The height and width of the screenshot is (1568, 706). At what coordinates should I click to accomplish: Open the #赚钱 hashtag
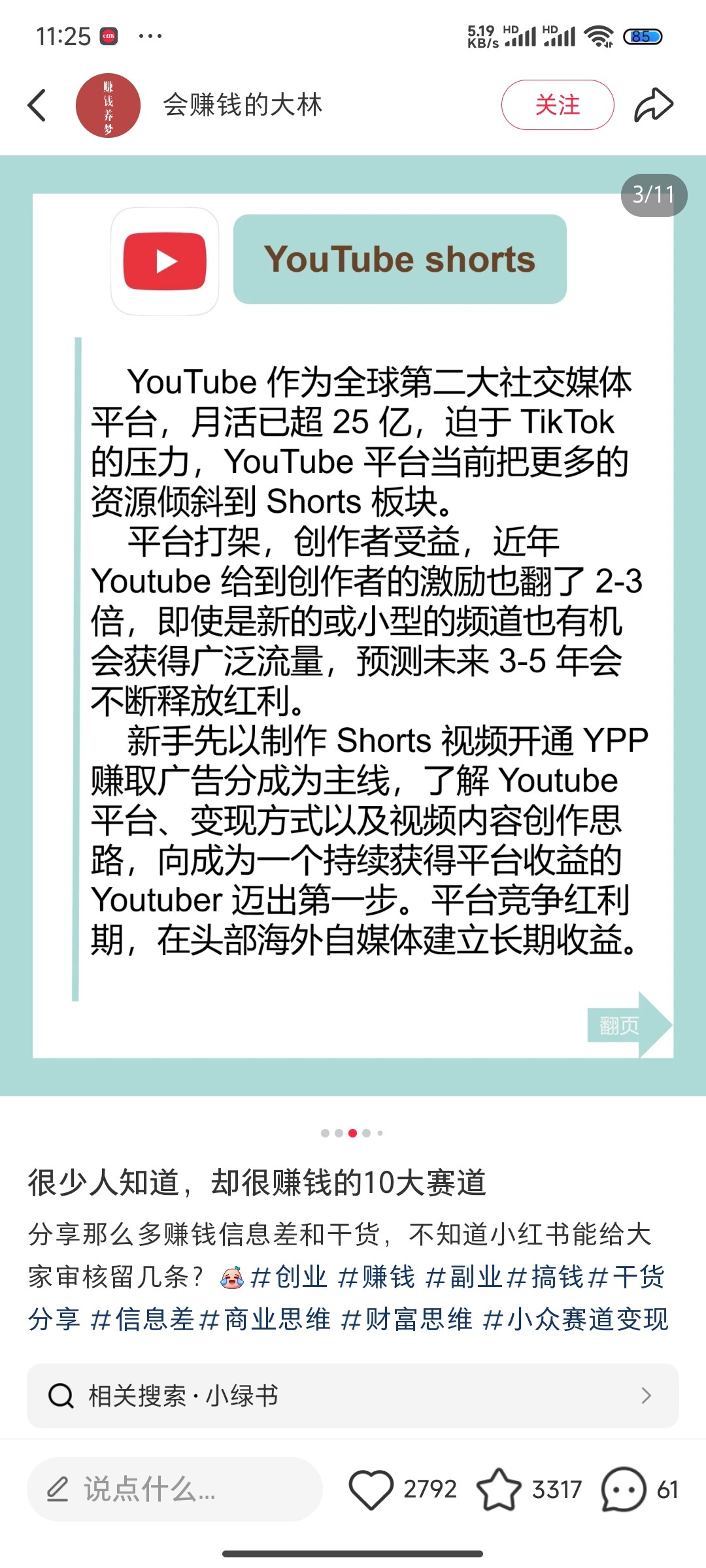377,1277
